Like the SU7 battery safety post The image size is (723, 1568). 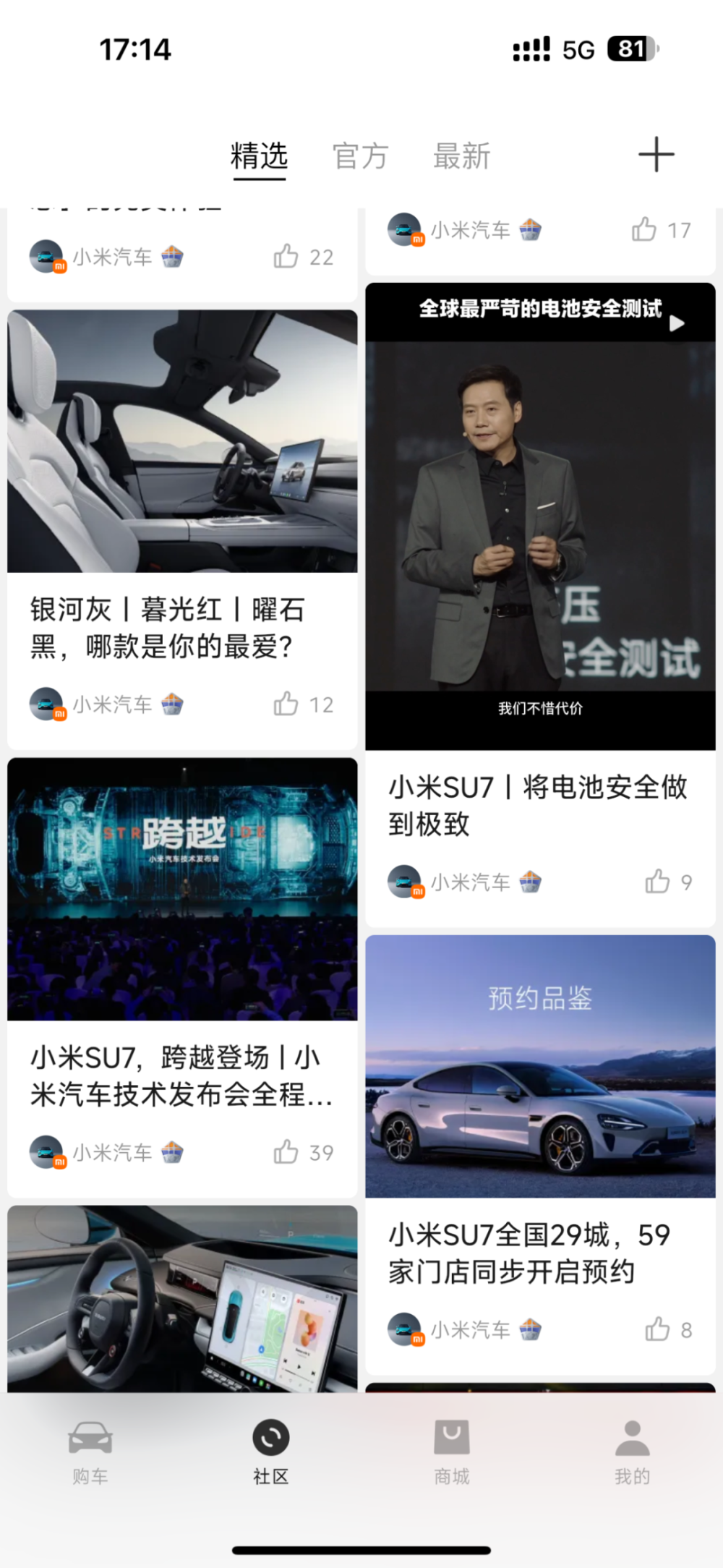click(656, 882)
